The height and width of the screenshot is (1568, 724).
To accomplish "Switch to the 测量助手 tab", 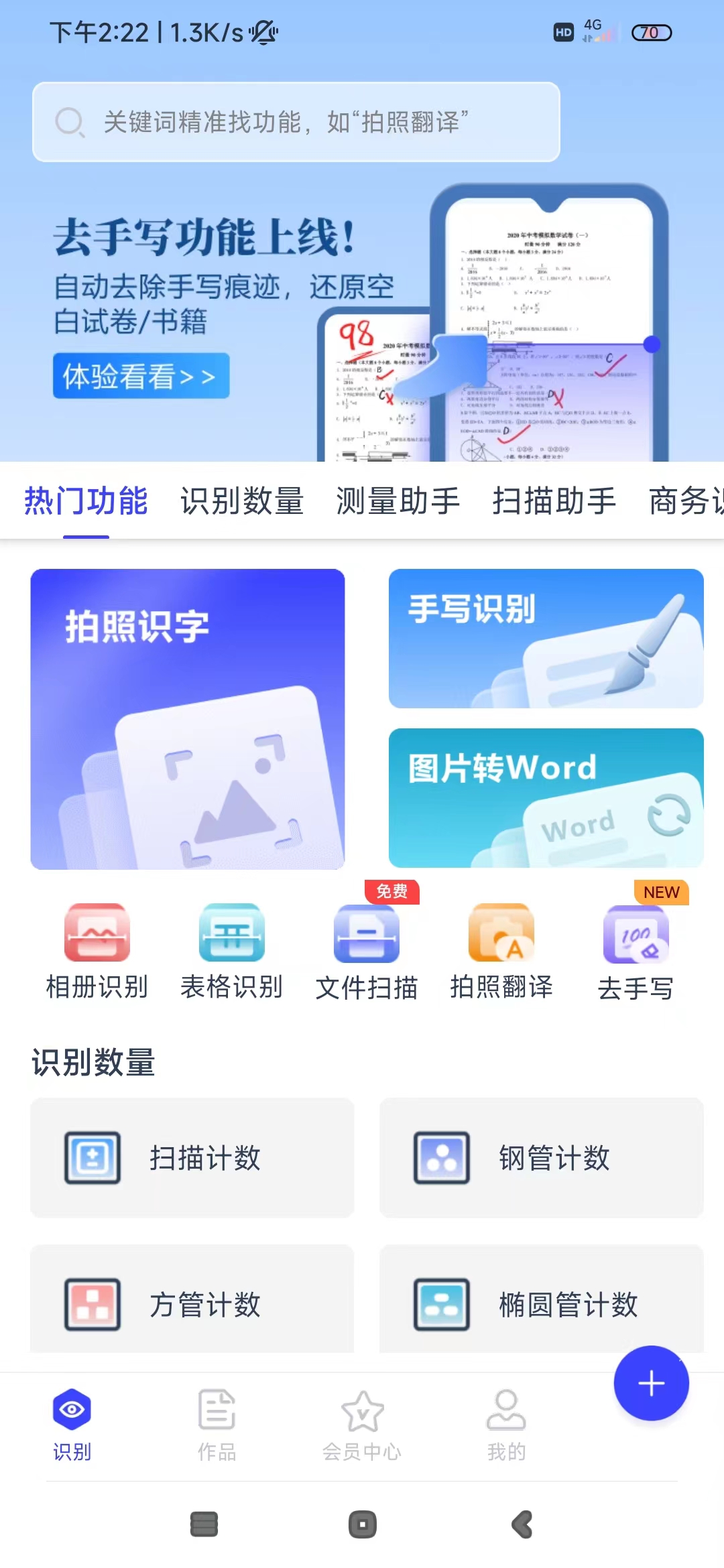I will tap(398, 501).
